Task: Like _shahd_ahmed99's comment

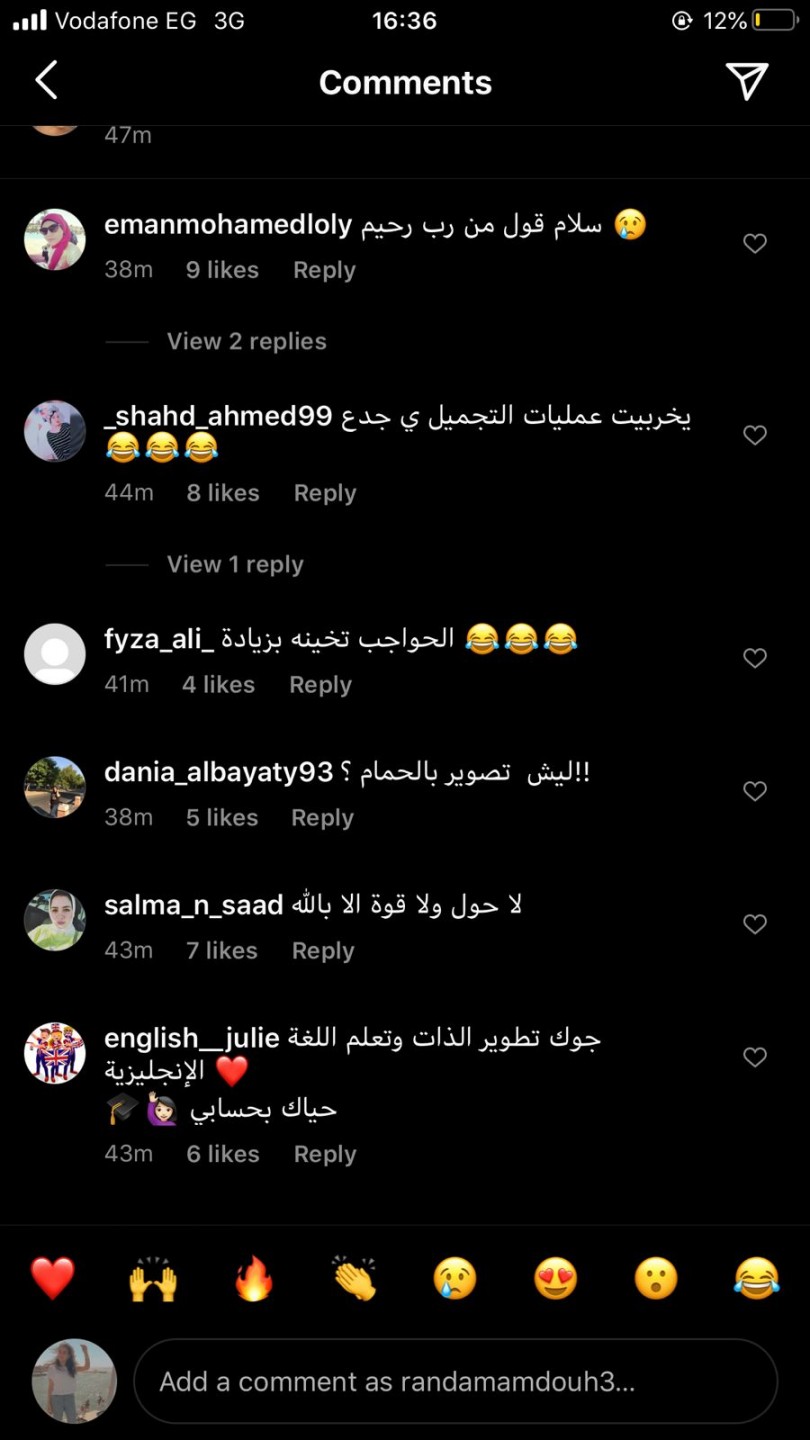Action: [755, 435]
